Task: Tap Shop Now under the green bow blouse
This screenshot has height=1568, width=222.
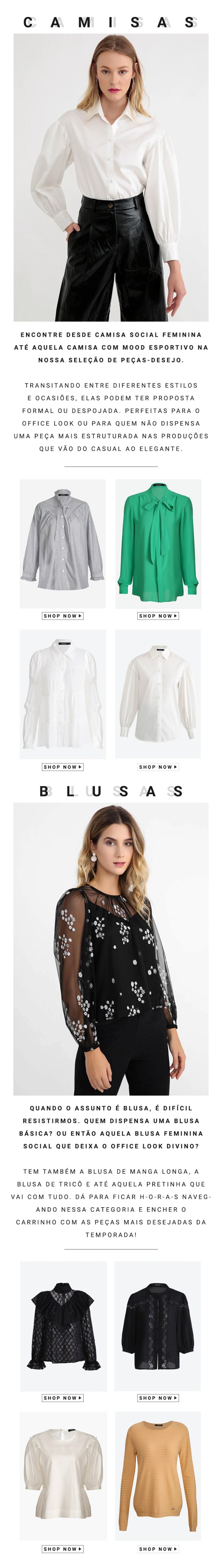Action: point(158,615)
